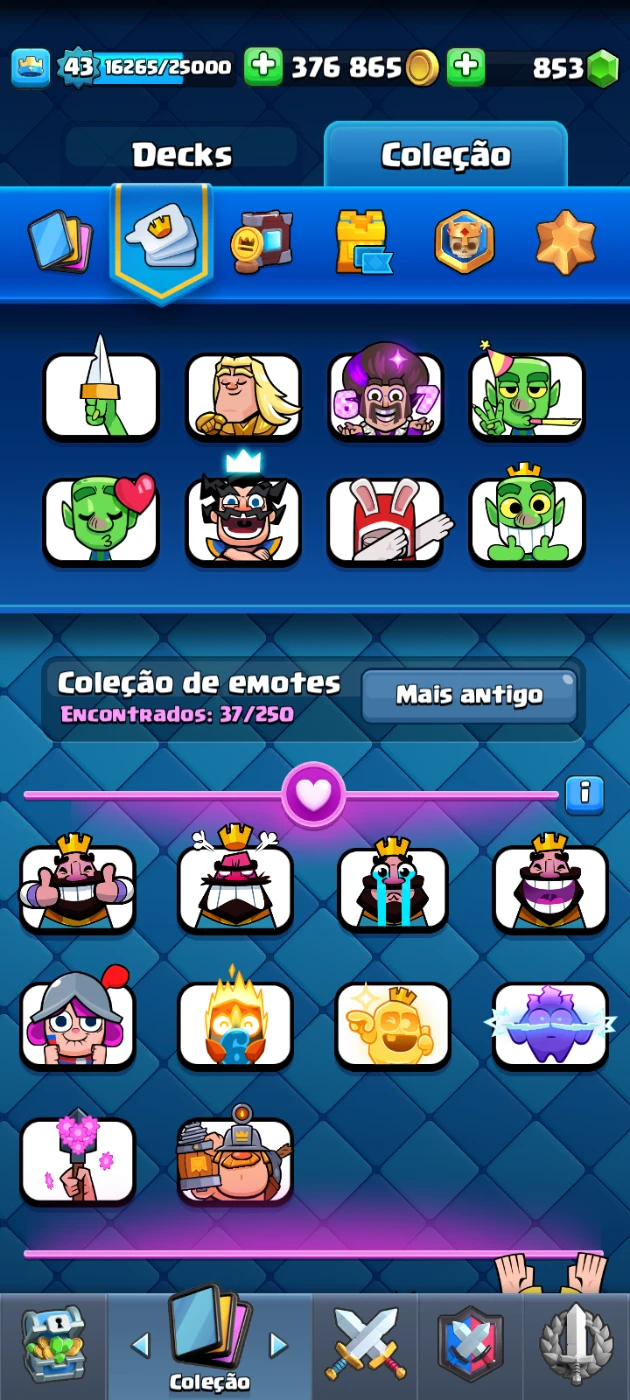Viewport: 630px width, 1400px height.
Task: Select the king thumbs up emote
Action: [78, 886]
